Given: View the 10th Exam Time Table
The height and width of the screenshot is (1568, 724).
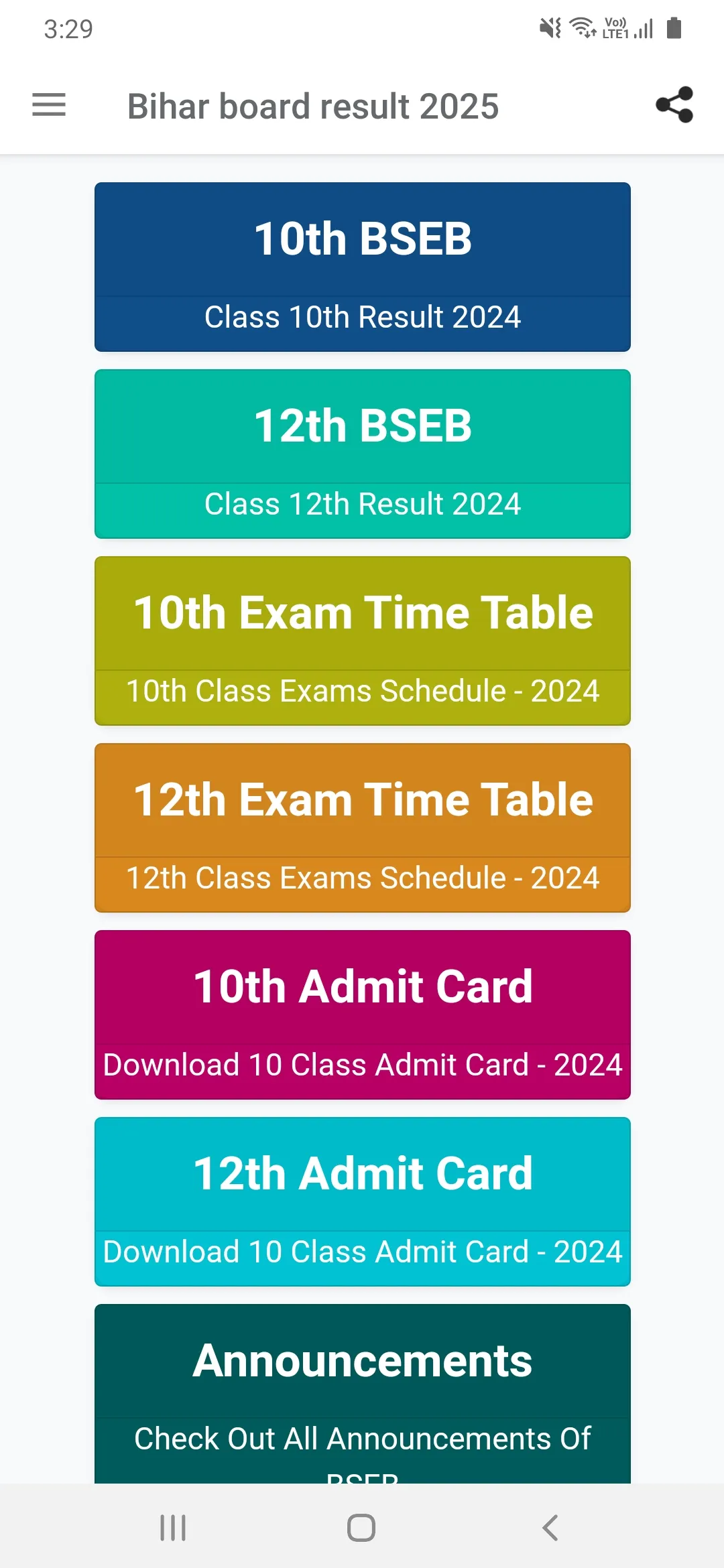Looking at the screenshot, I should pyautogui.click(x=363, y=641).
